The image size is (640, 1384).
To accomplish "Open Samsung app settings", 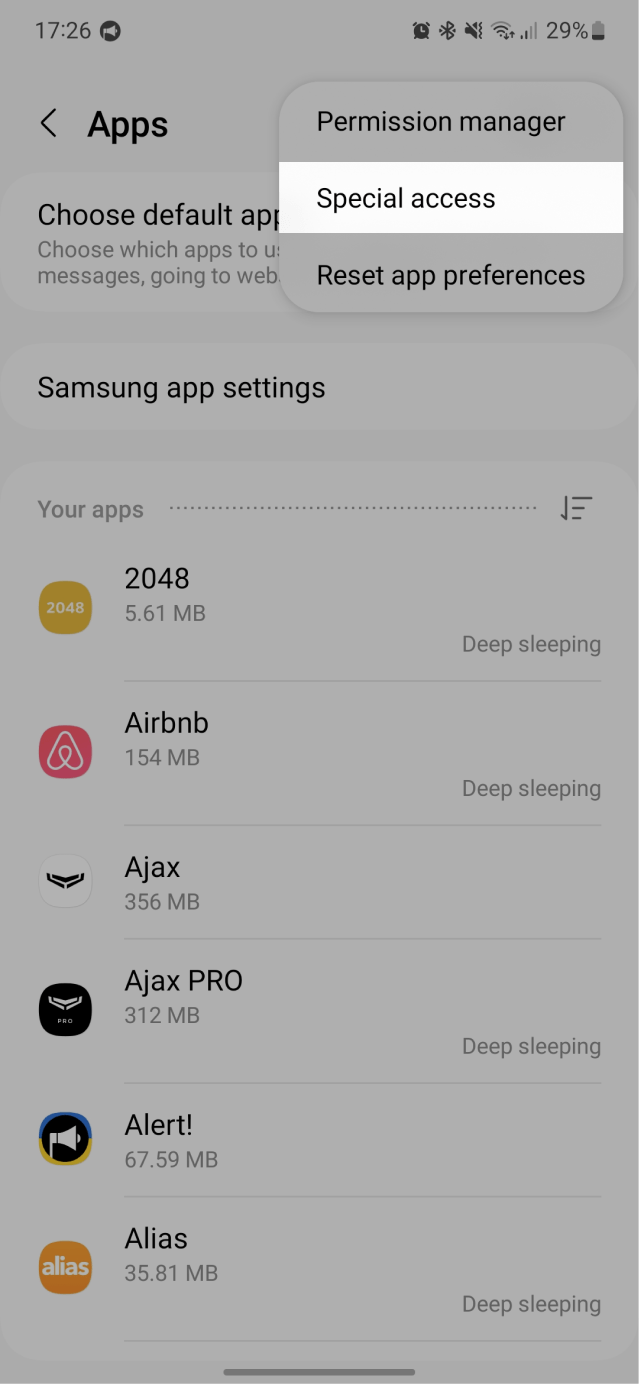I will coord(181,388).
